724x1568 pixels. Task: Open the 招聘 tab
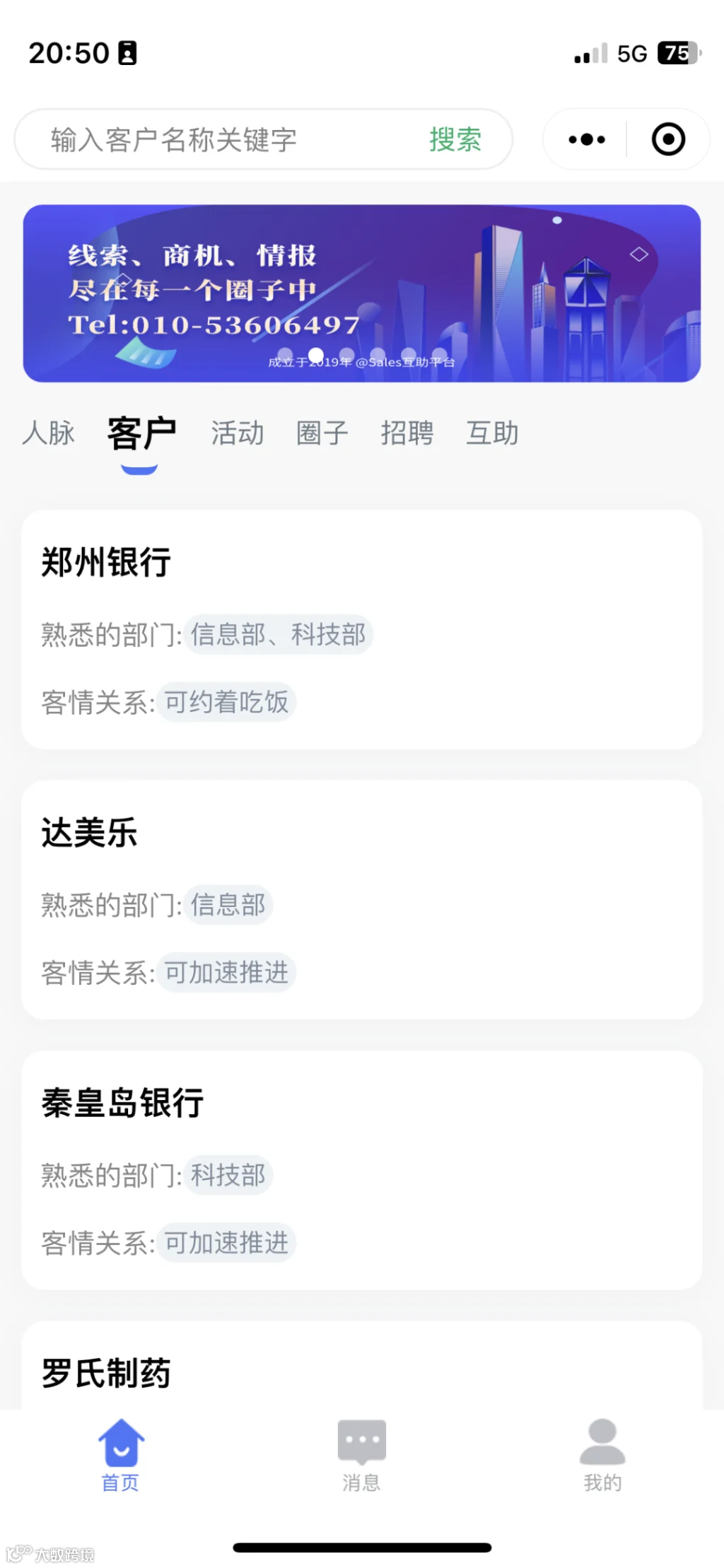pyautogui.click(x=407, y=433)
